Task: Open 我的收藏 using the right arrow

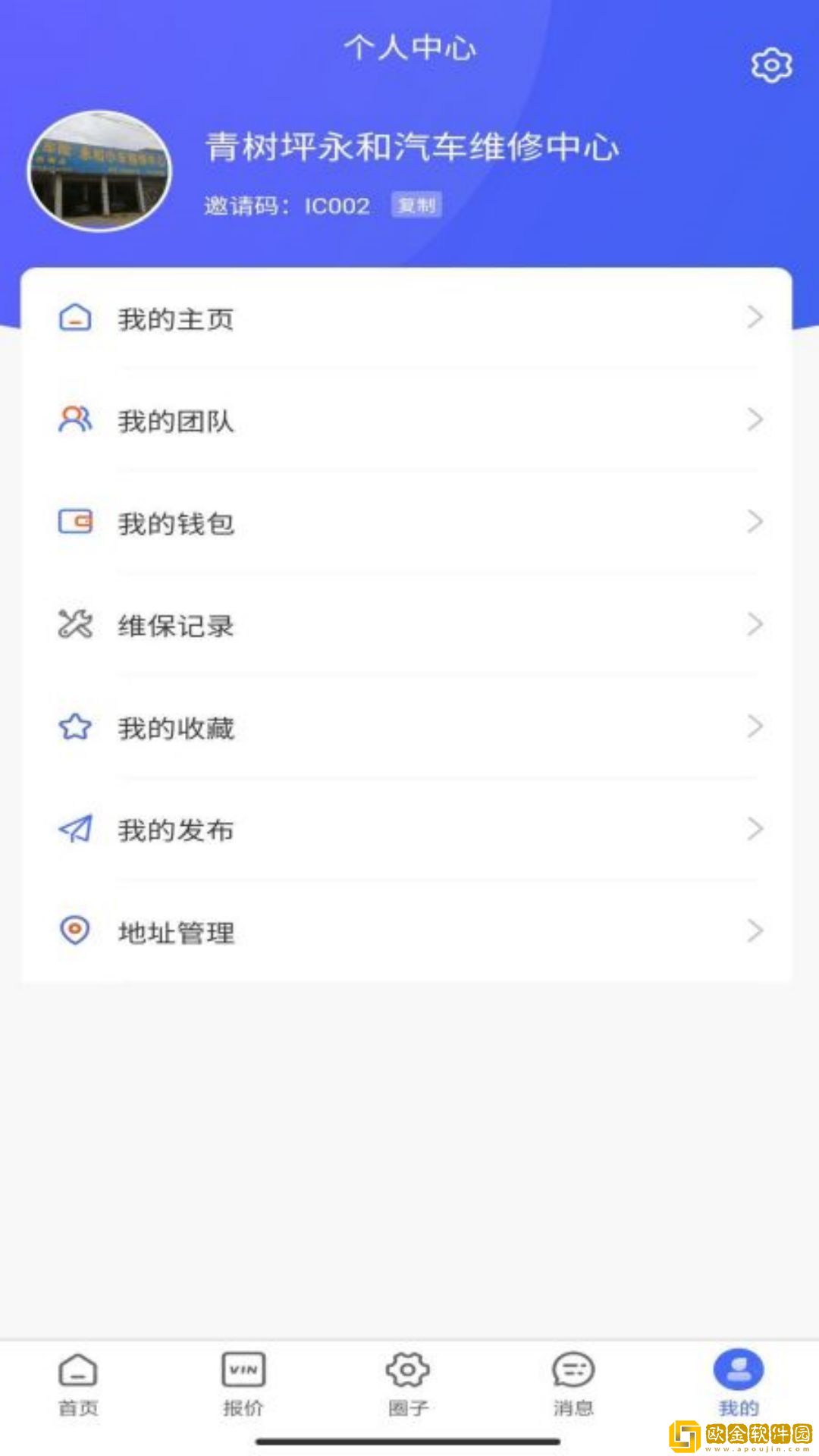Action: 755,726
